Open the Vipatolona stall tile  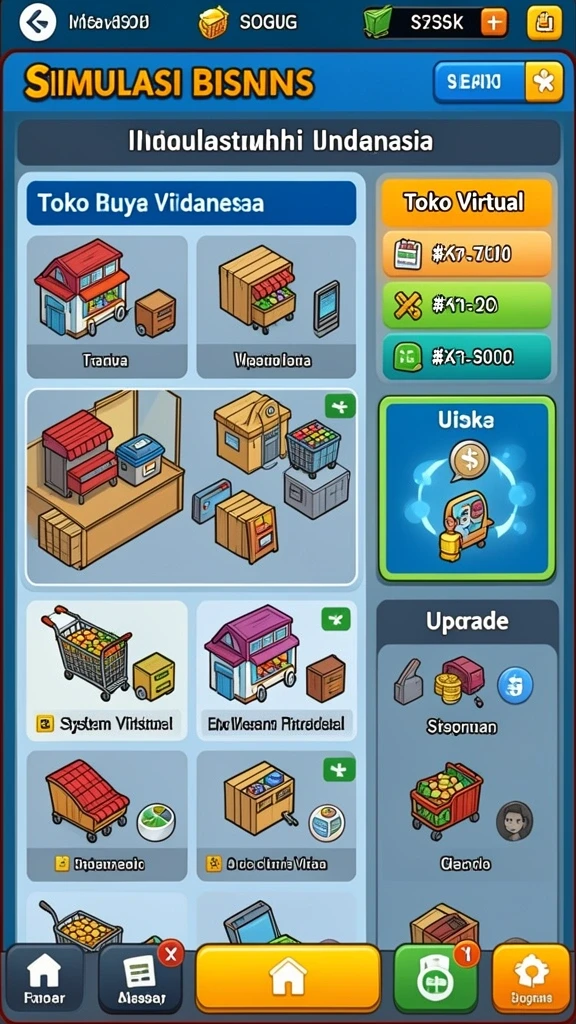276,307
